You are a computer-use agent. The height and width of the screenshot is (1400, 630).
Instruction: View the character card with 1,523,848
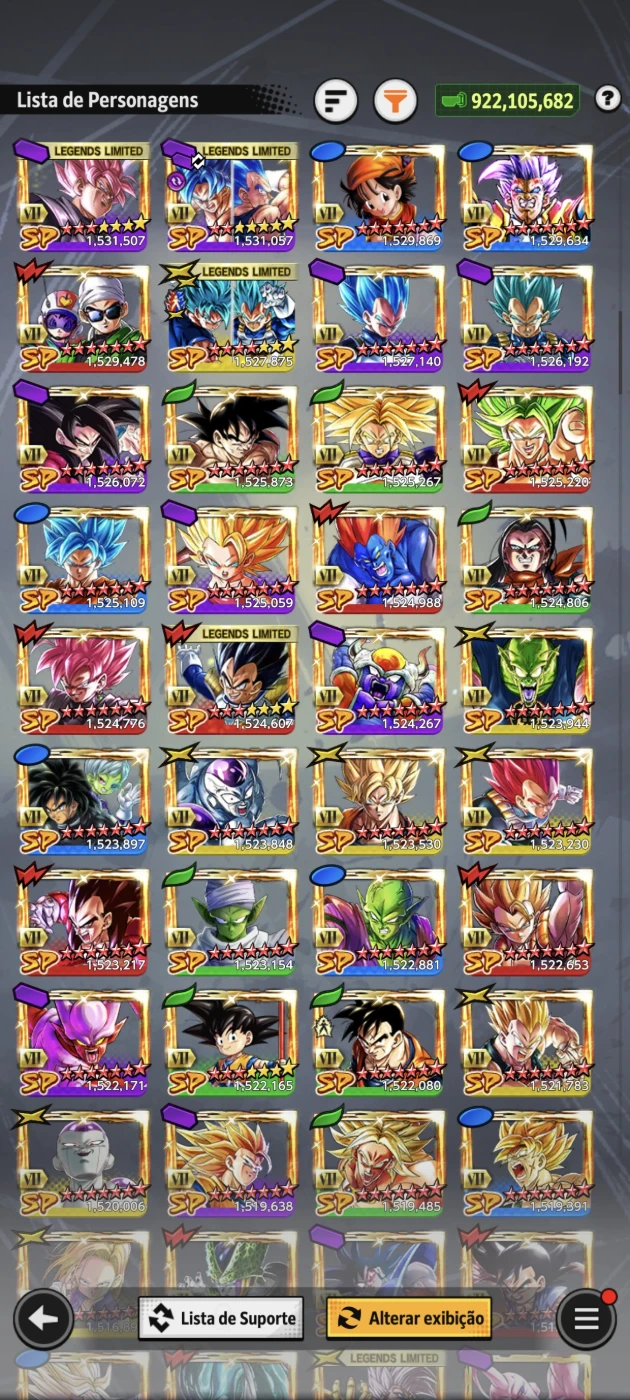(x=231, y=800)
